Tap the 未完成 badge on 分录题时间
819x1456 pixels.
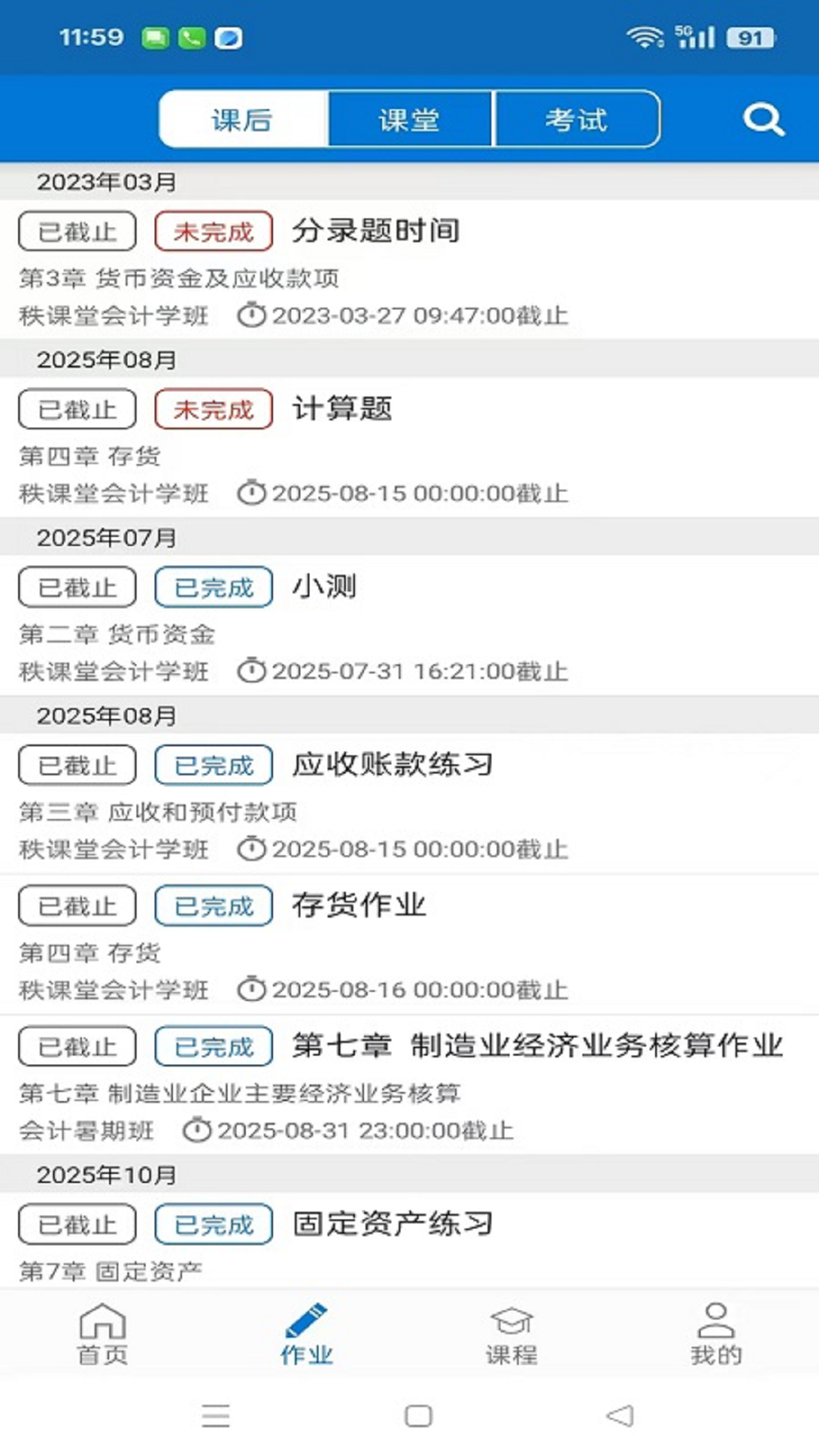[x=213, y=233]
